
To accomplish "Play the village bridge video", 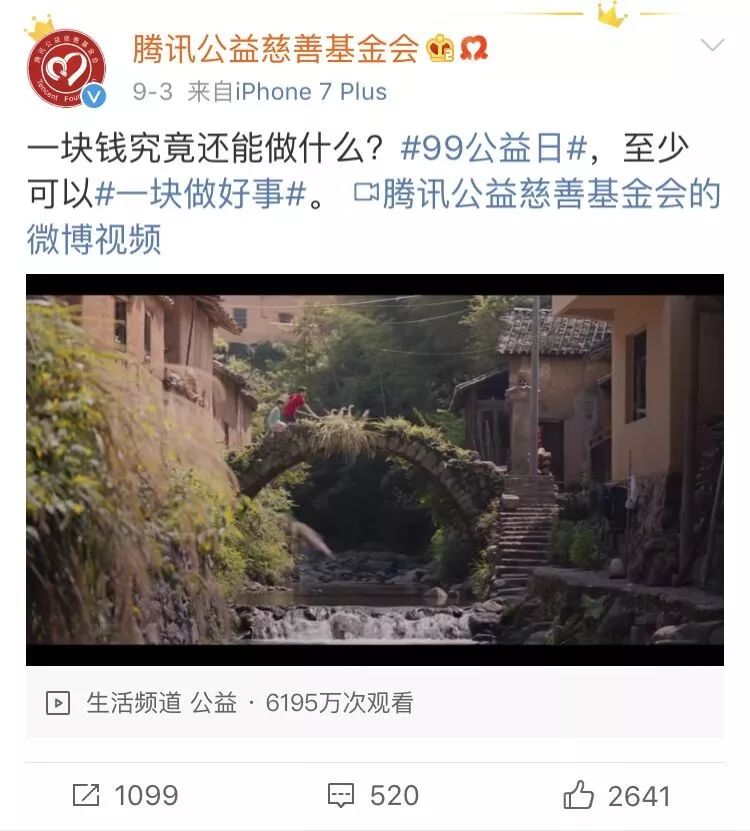I will click(375, 469).
